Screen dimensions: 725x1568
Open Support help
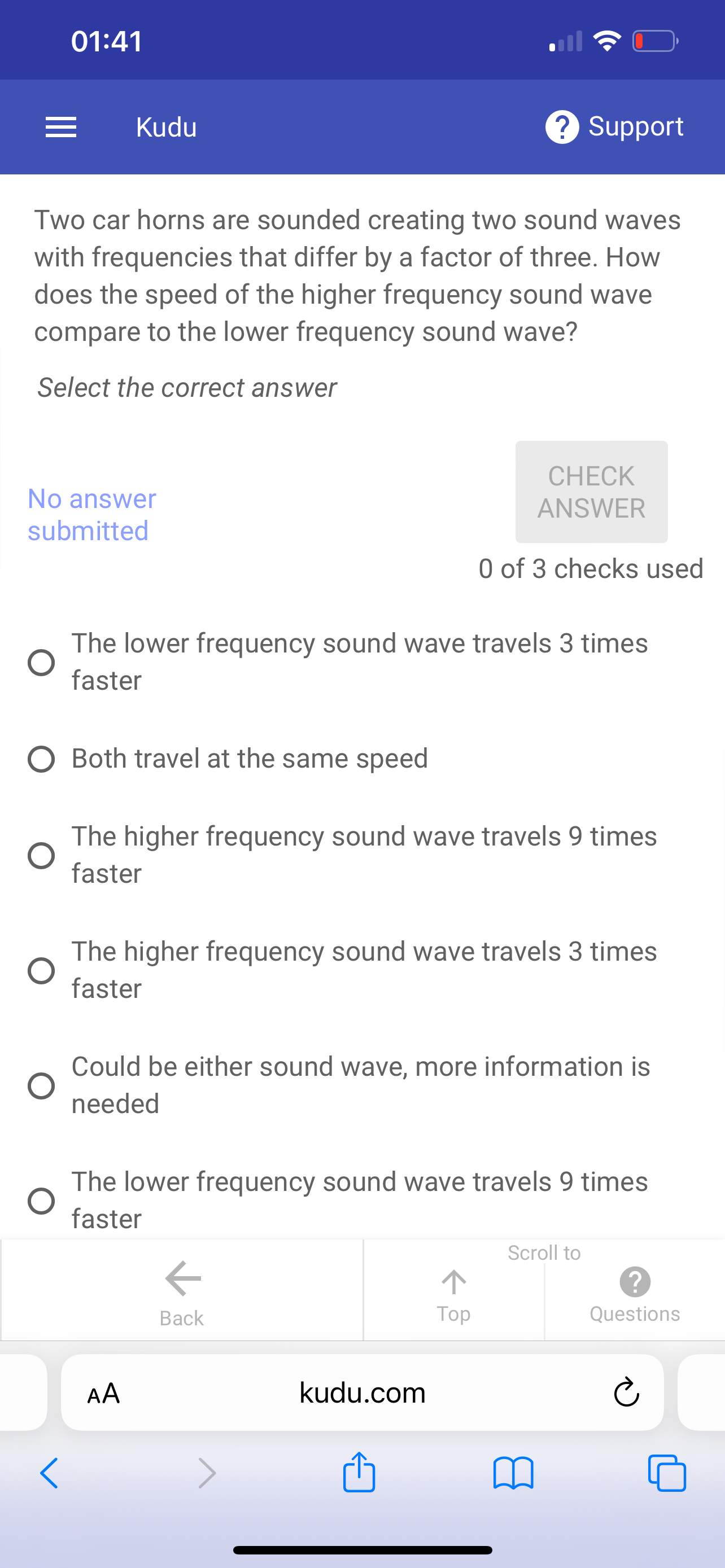pos(615,127)
